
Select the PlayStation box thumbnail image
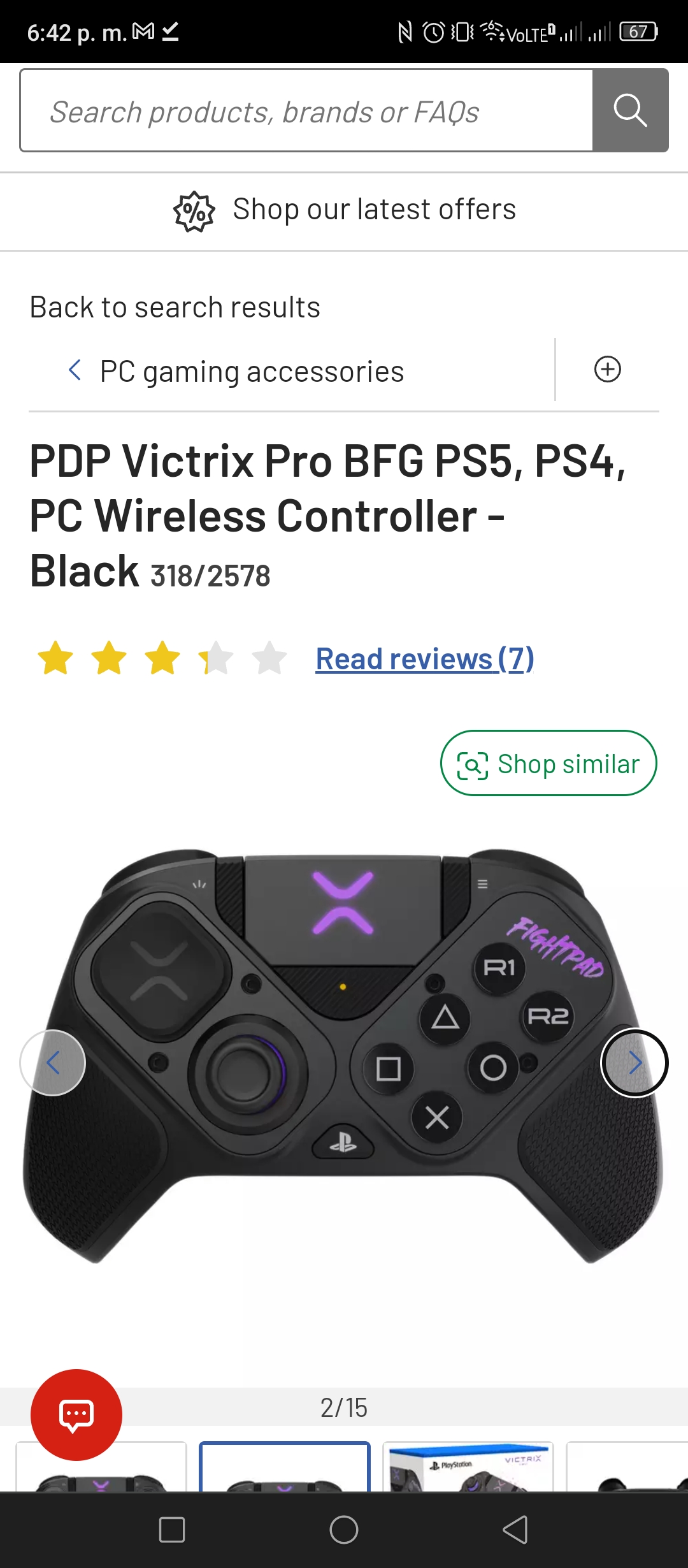click(x=468, y=1467)
